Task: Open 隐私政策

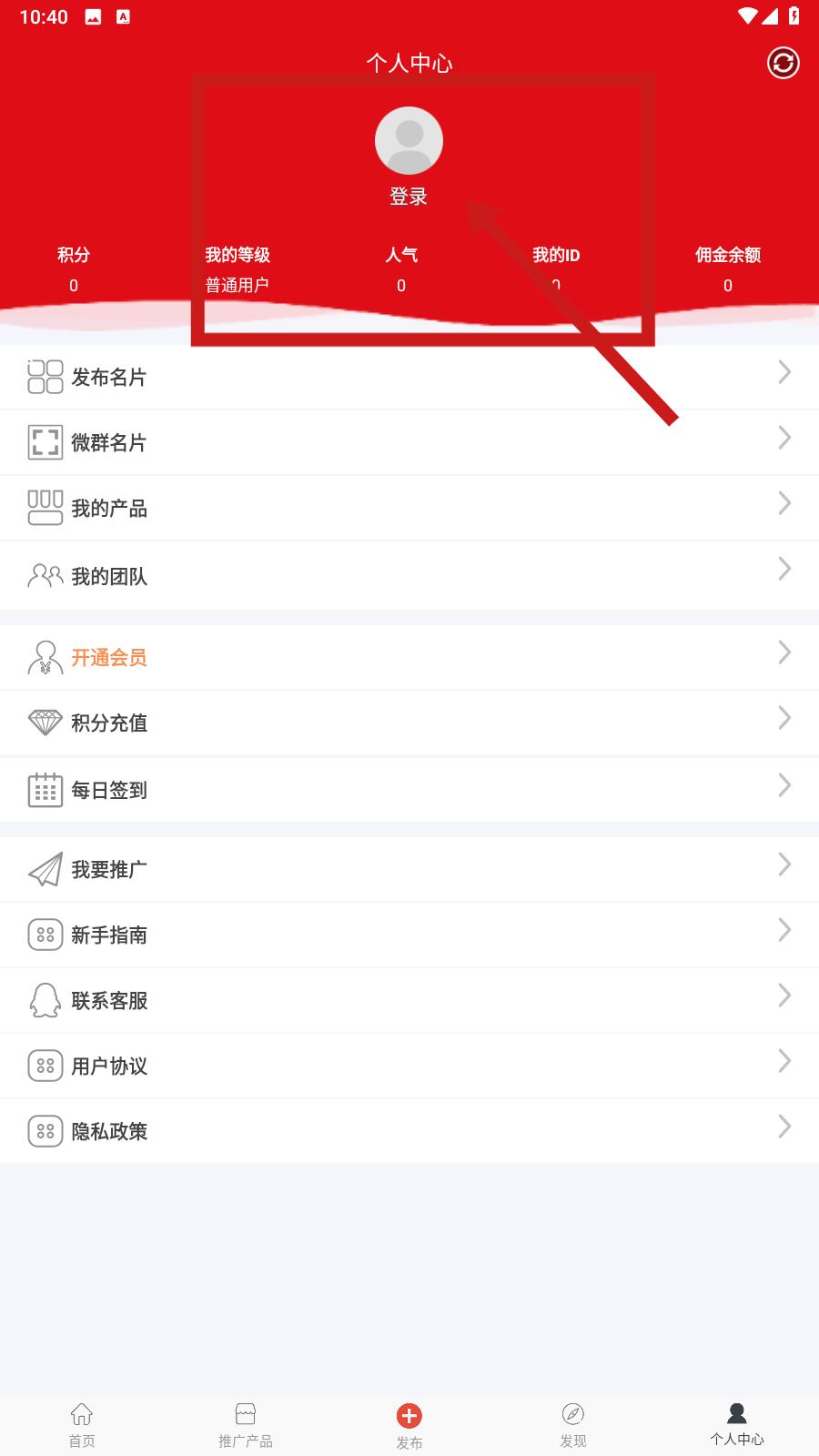Action: (409, 1131)
